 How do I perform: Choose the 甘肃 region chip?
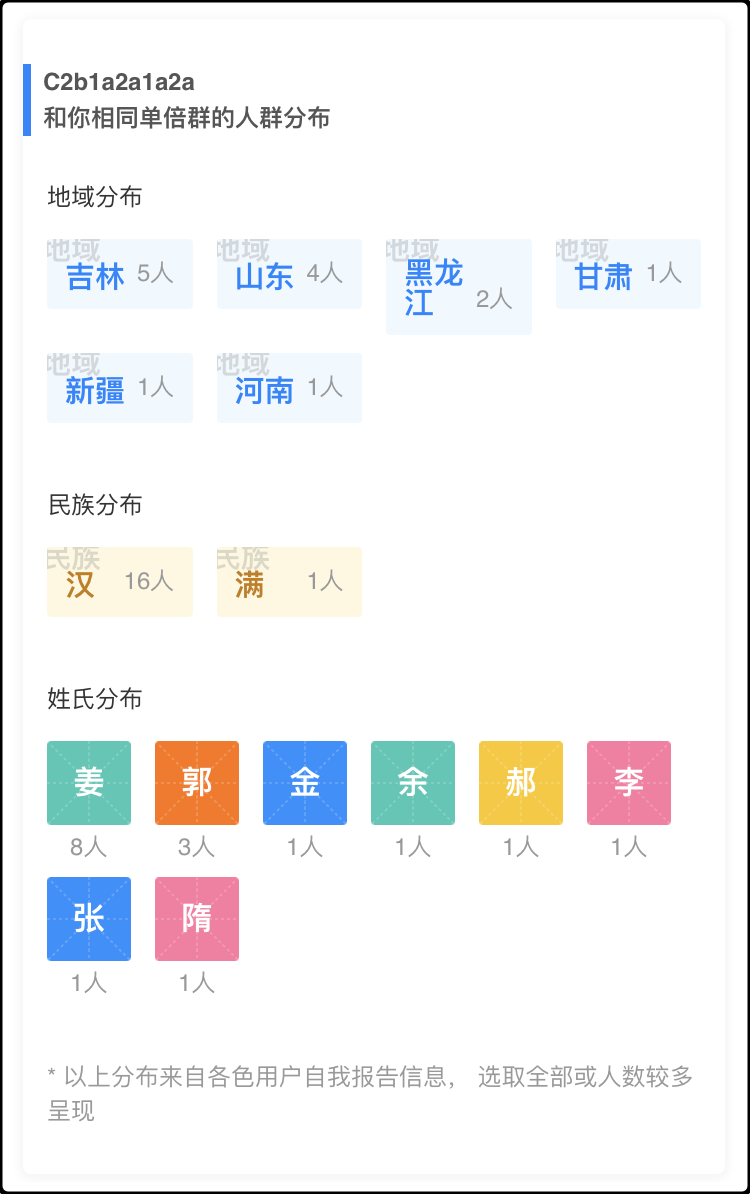click(628, 274)
